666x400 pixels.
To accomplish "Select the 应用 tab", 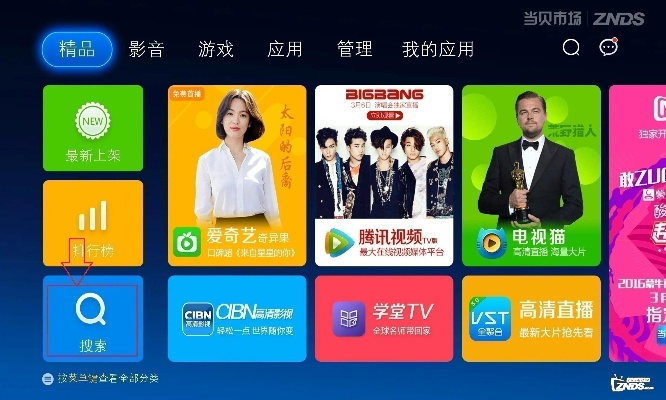I will click(x=285, y=49).
